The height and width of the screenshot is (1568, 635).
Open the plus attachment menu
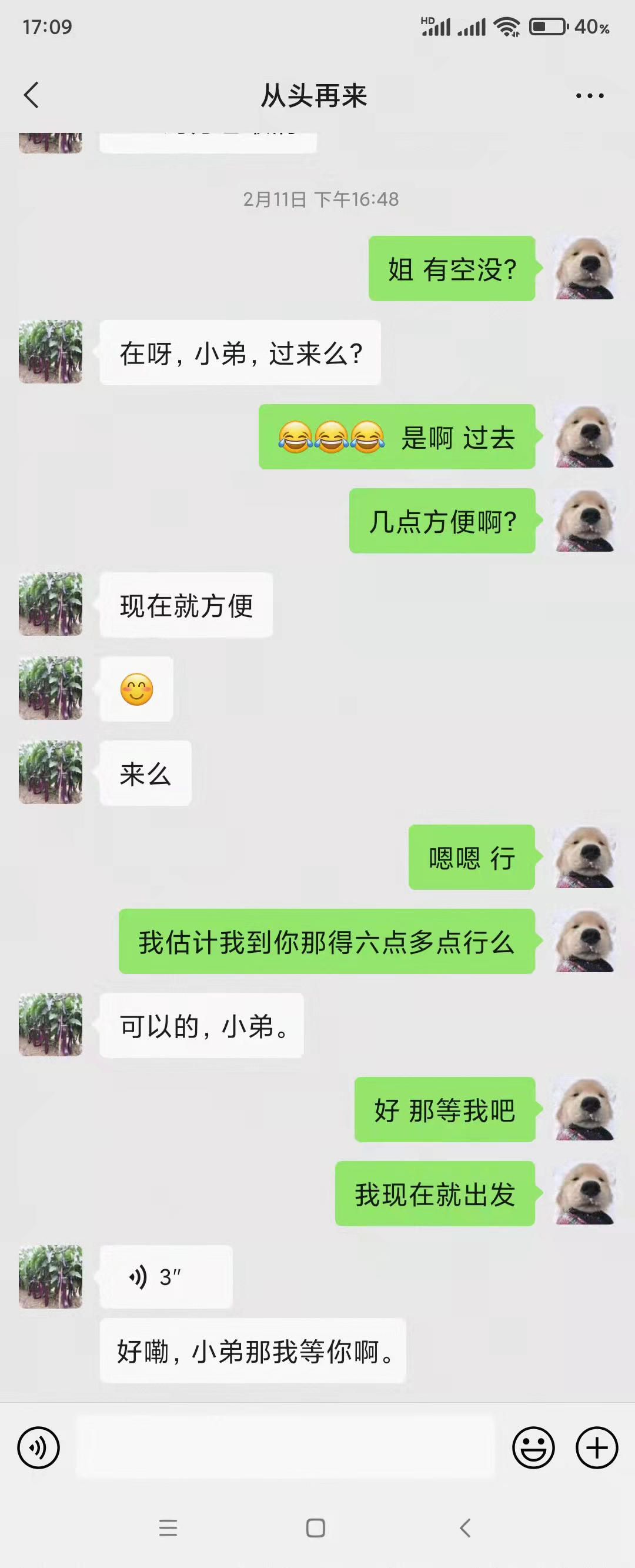(x=597, y=1447)
